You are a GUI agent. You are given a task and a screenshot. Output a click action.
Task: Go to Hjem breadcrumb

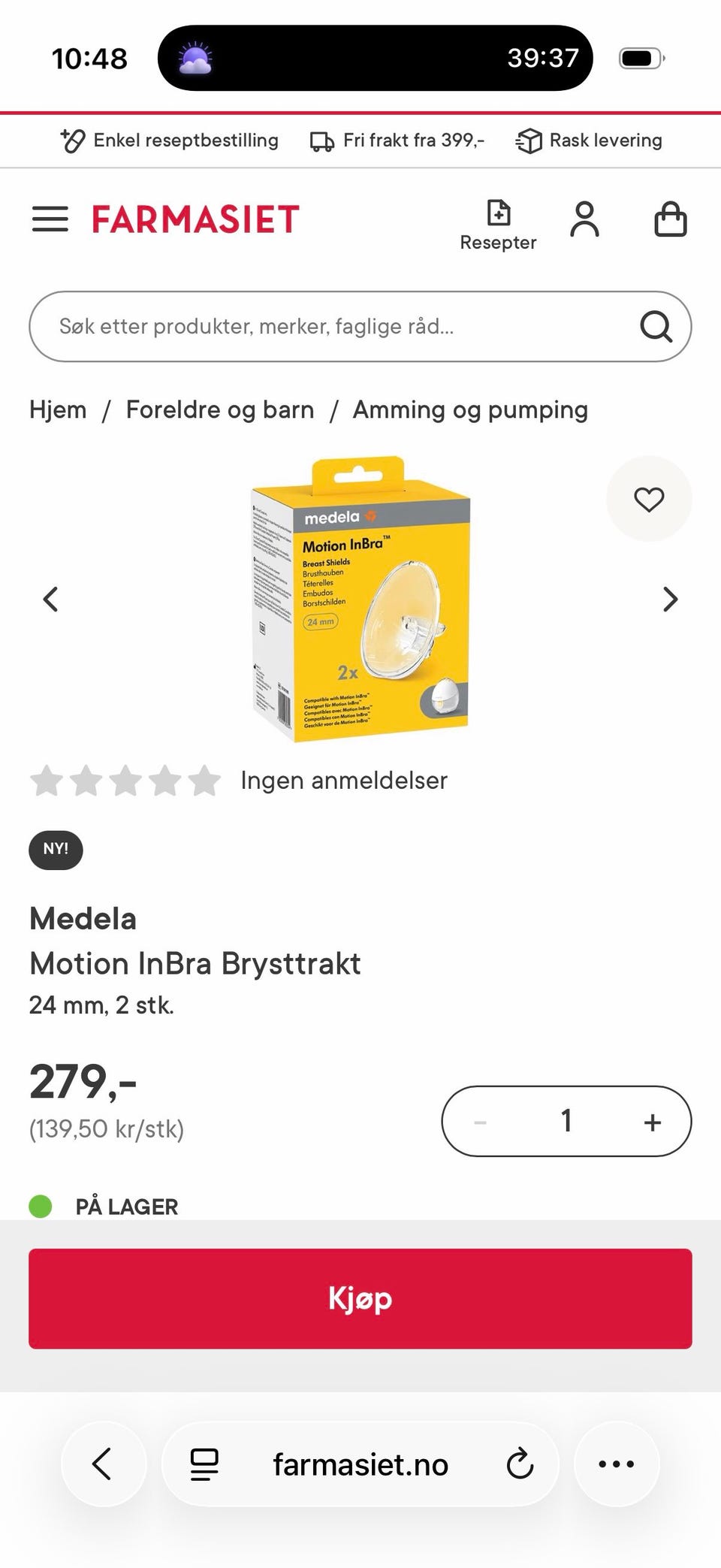coord(58,409)
